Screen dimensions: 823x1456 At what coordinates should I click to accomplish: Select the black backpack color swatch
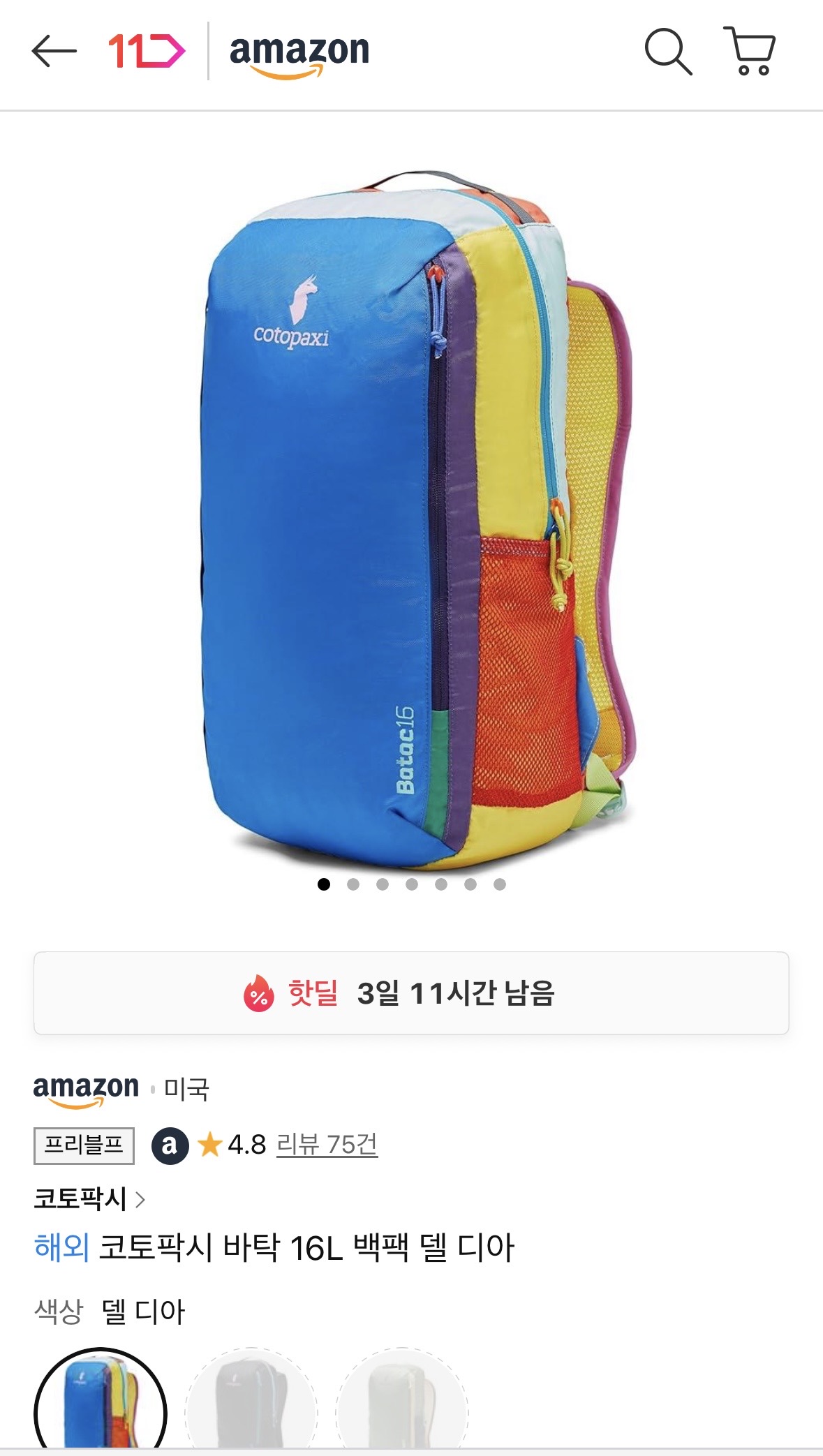[x=251, y=1403]
